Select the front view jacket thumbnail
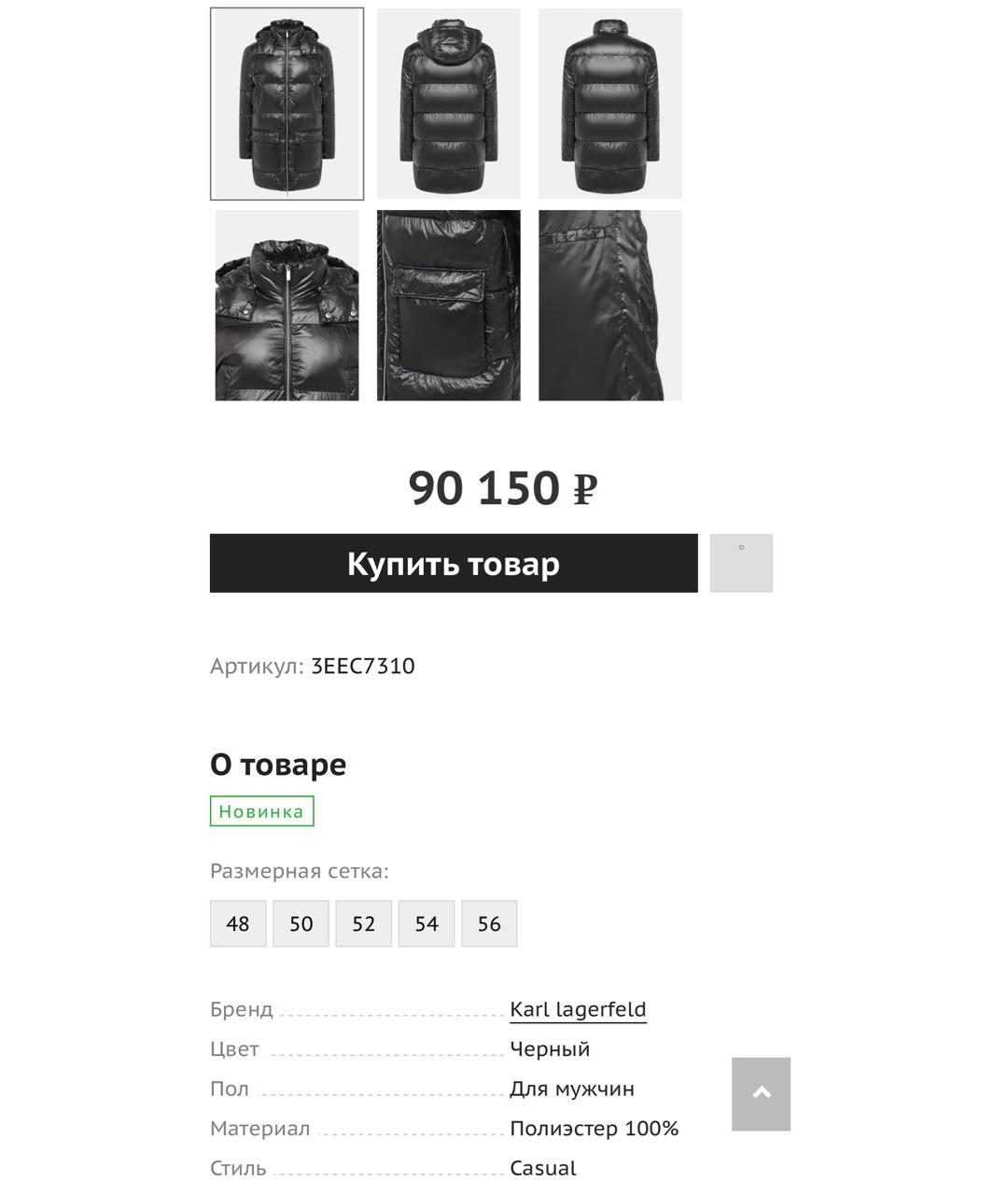The image size is (1008, 1195). tap(287, 104)
